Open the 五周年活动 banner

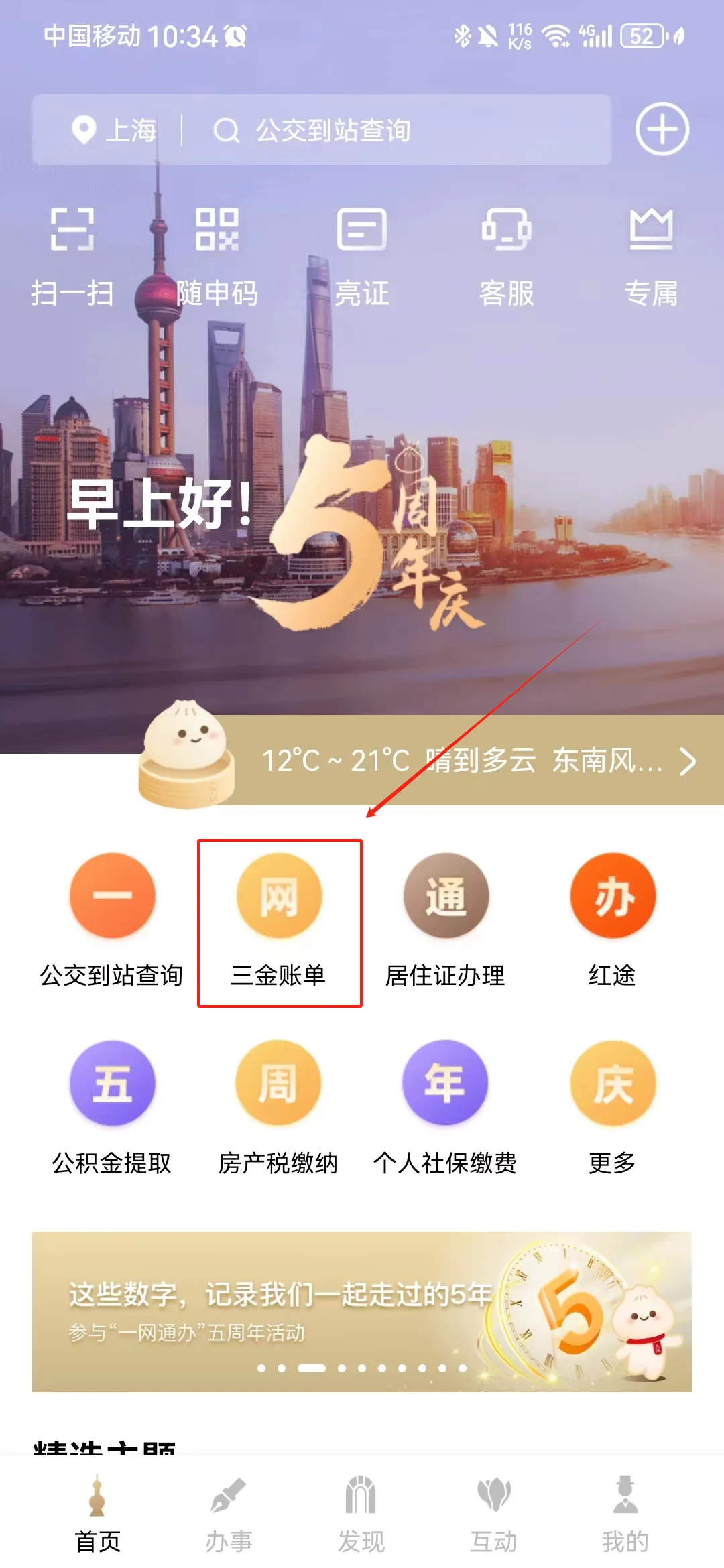click(x=361, y=1311)
